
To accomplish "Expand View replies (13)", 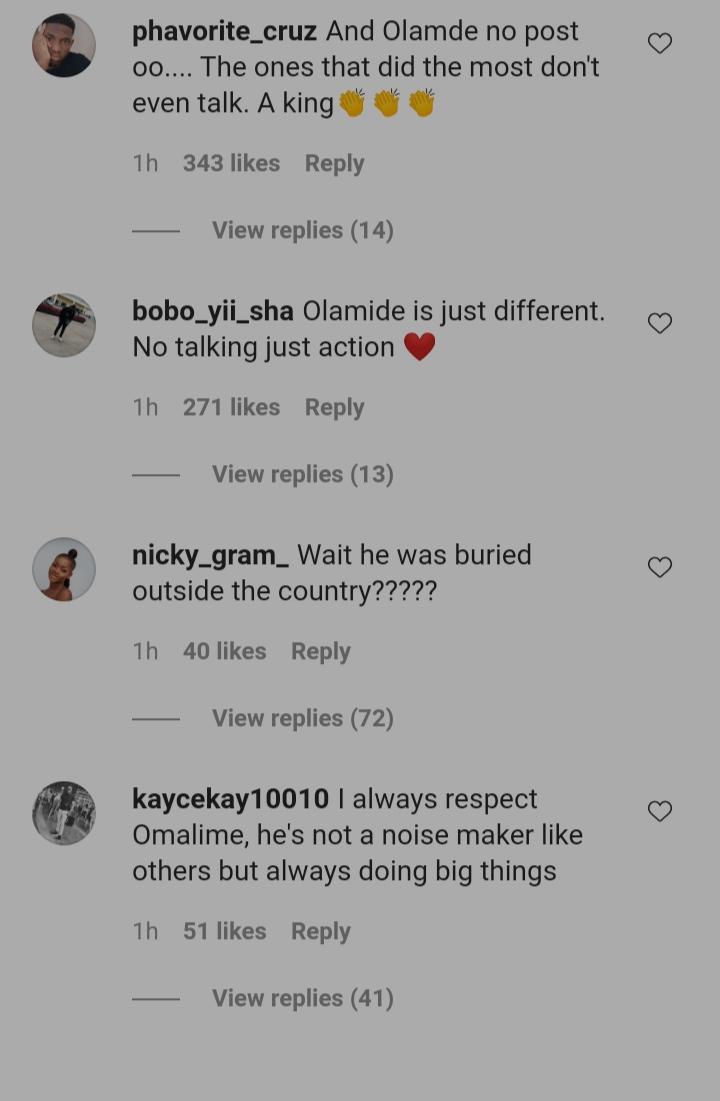I will [302, 474].
